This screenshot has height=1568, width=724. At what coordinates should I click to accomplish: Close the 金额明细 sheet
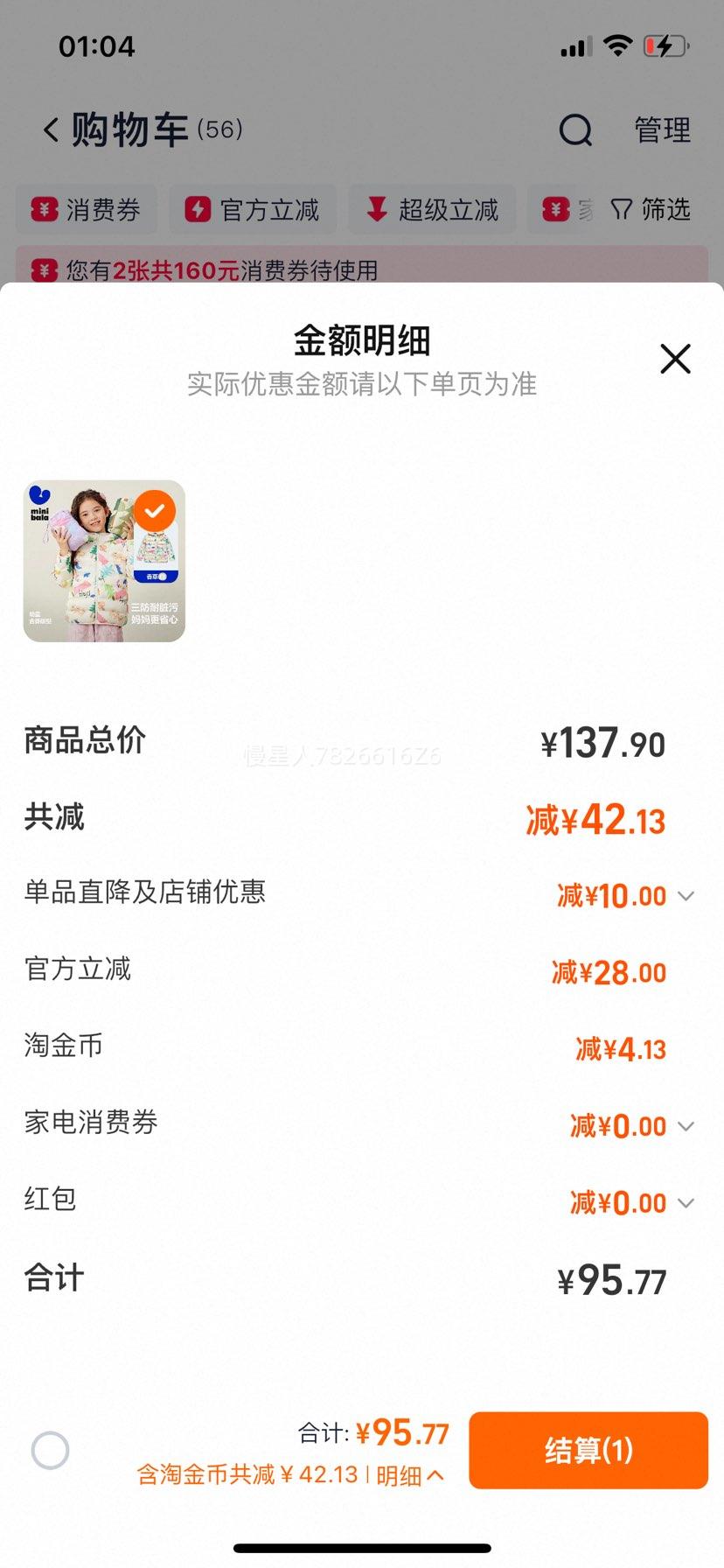[675, 359]
